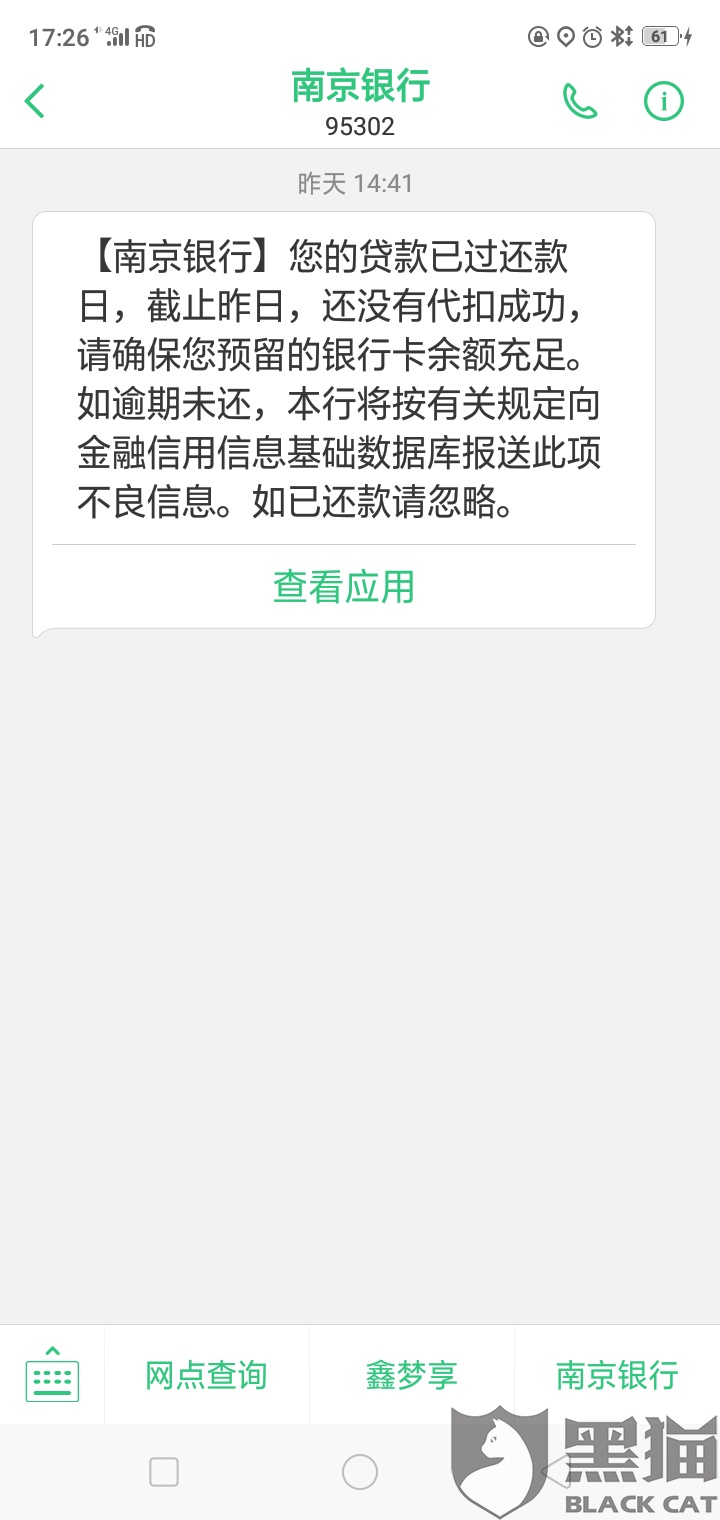Go to the system home screen

360,1471
